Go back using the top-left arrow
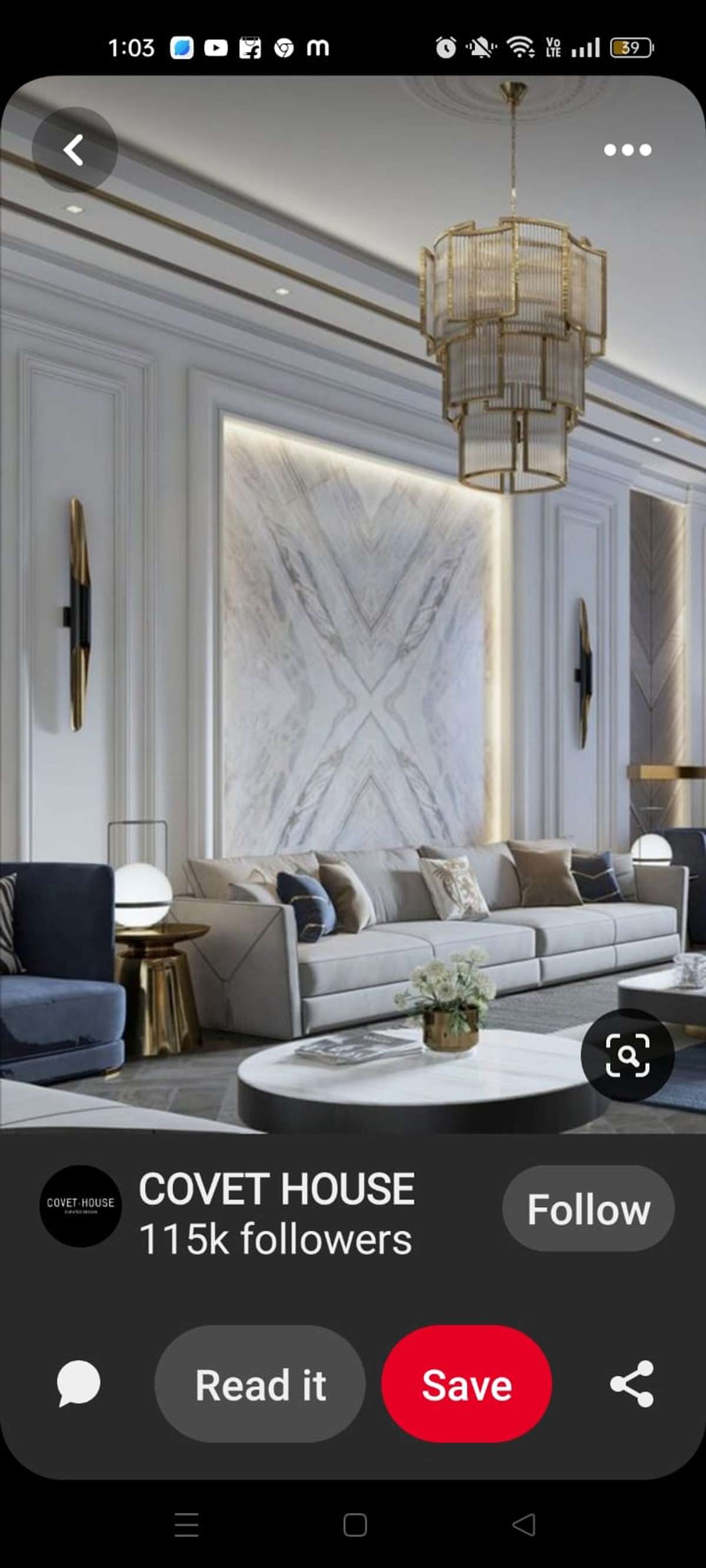The image size is (706, 1568). (74, 150)
